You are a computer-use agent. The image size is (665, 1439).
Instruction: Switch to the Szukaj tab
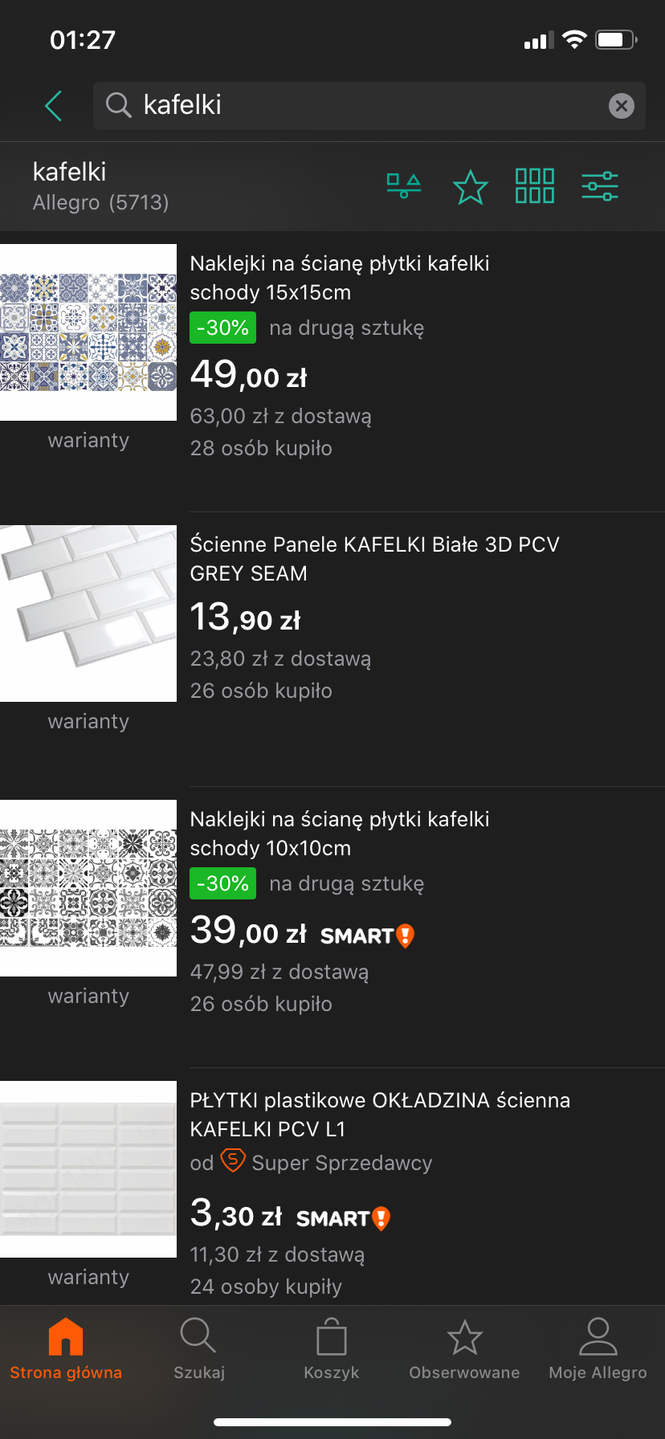(199, 1348)
